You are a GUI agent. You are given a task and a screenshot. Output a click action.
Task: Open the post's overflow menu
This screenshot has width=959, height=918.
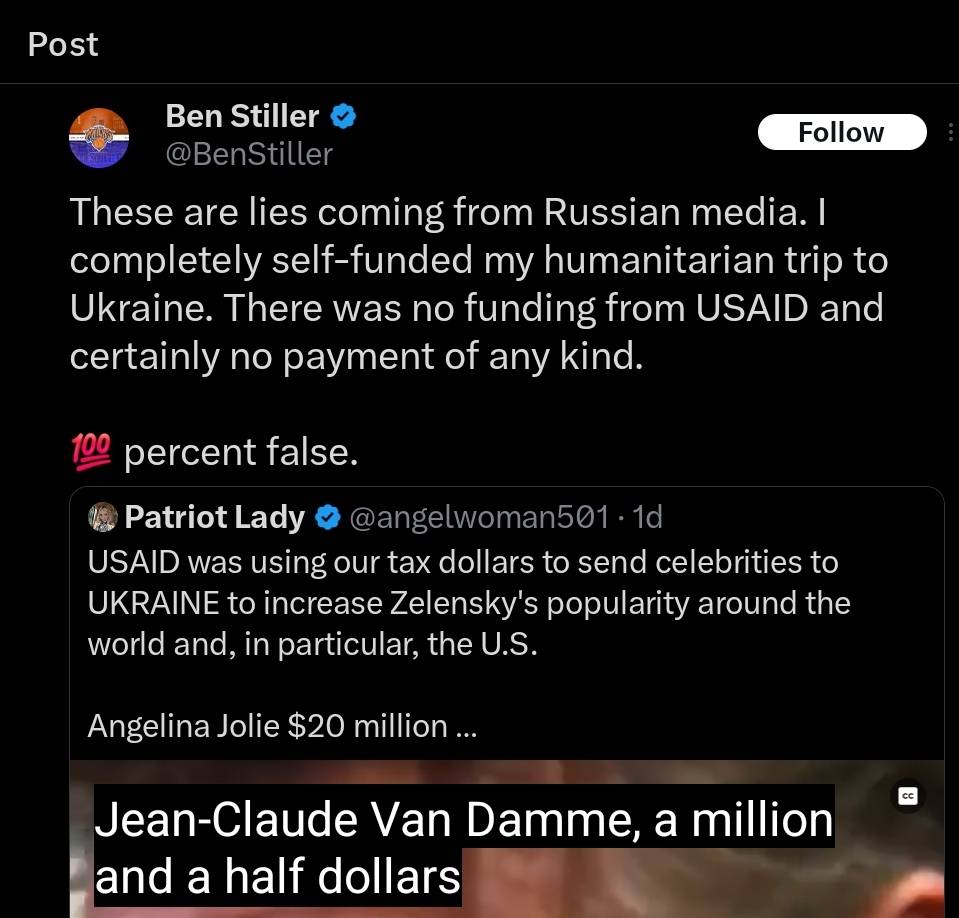coord(950,133)
